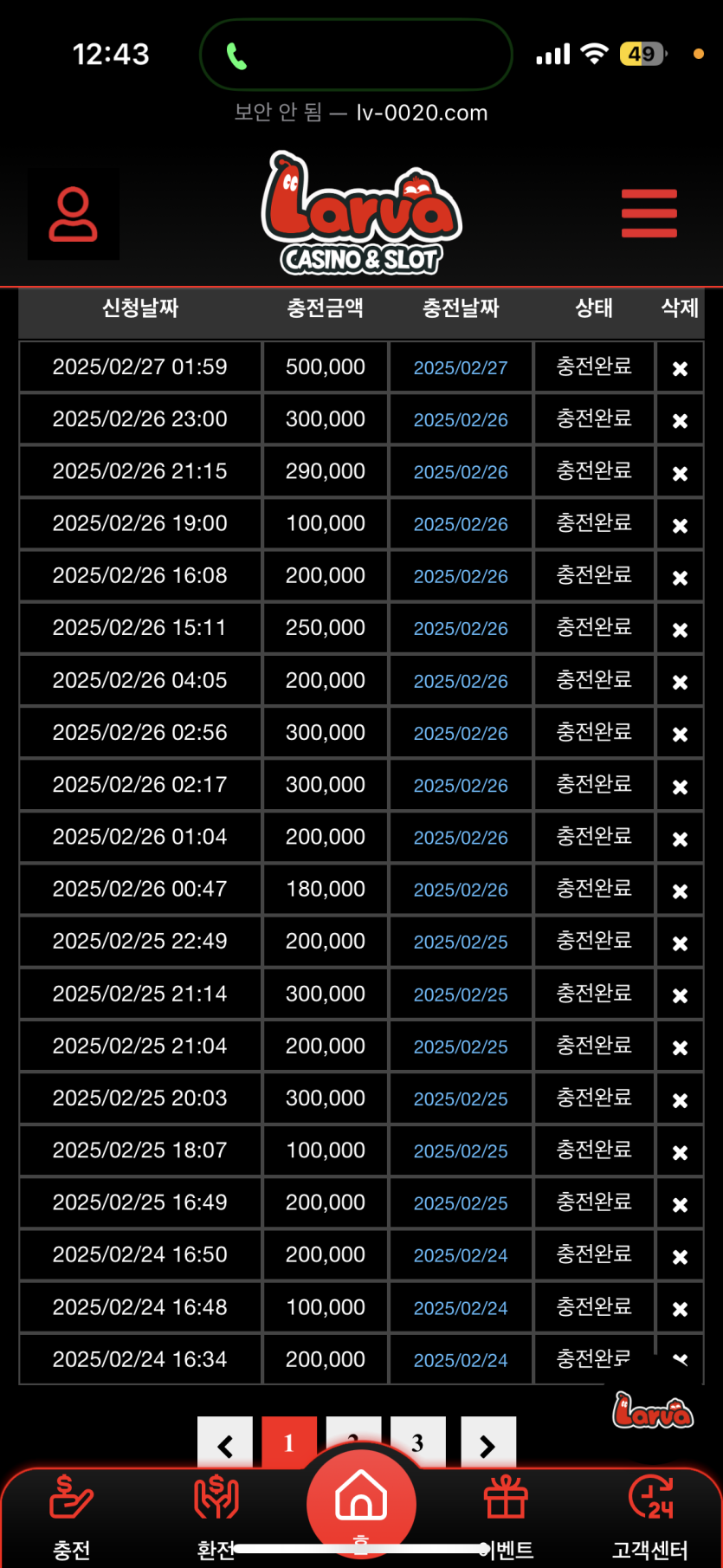
Task: Remove the 2025/02/26 02:56 entry
Action: [x=680, y=734]
